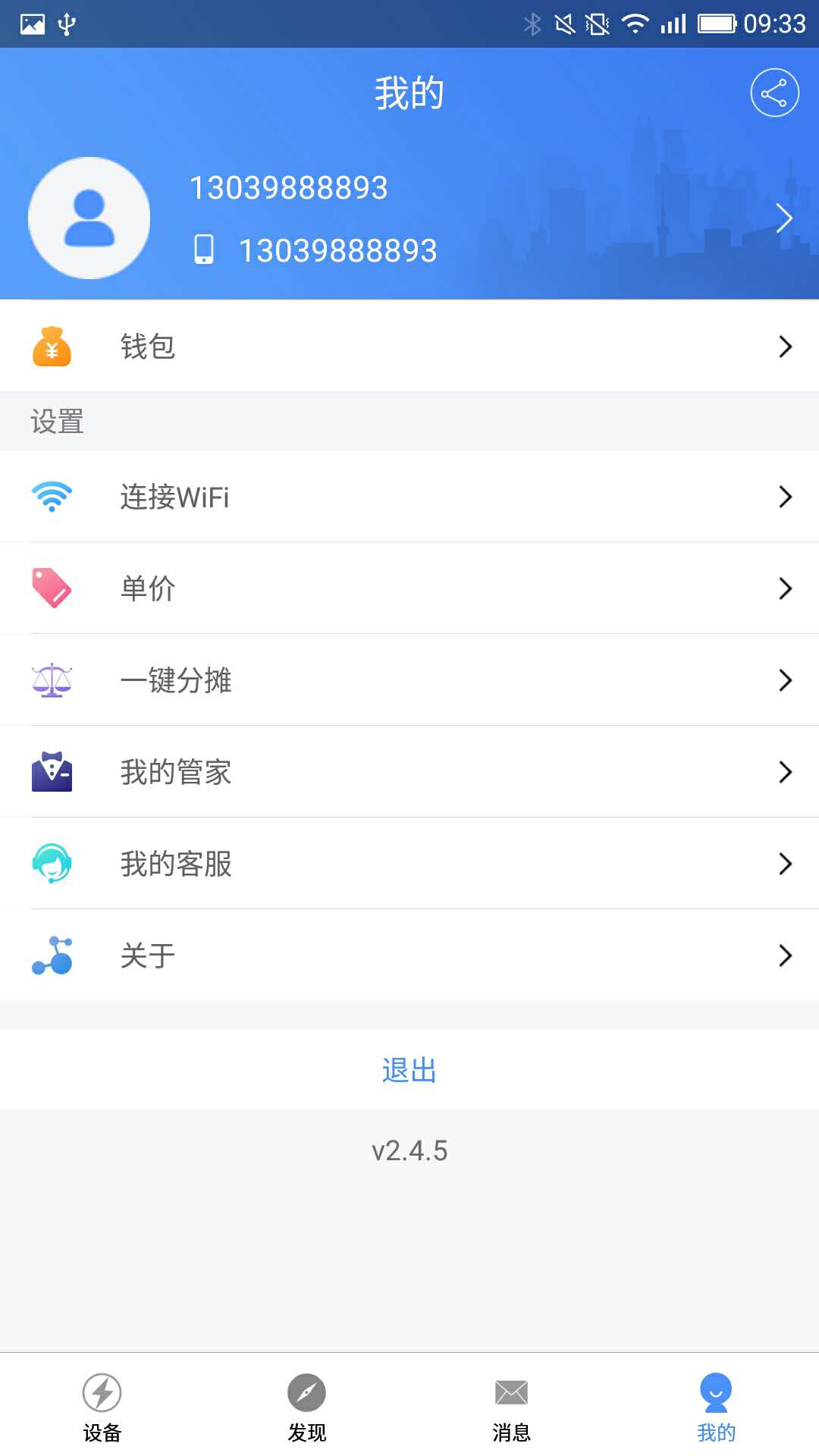Screen dimensions: 819x1456
Task: Go to 我的管家
Action: point(409,772)
